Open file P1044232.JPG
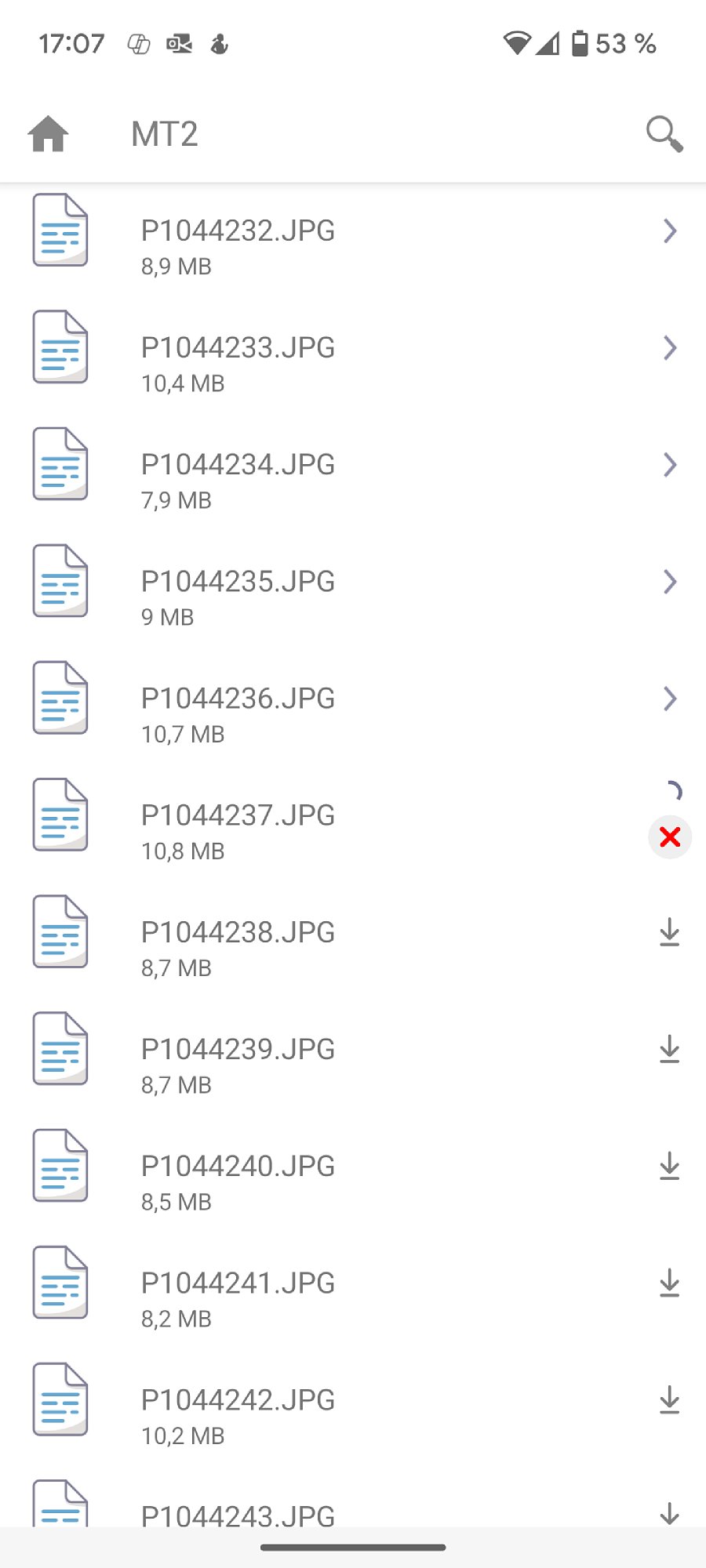 353,242
